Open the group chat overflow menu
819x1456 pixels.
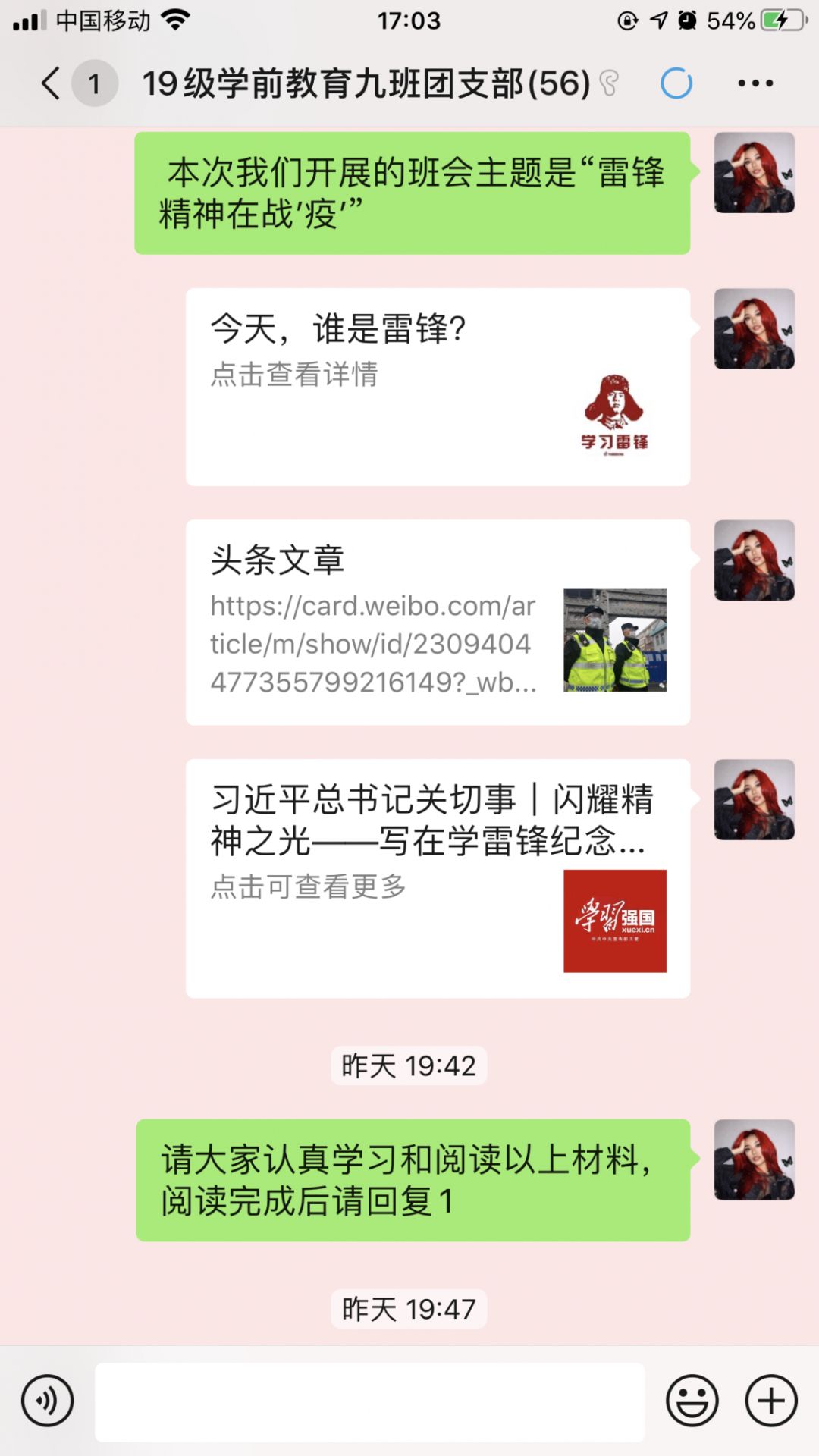(x=755, y=83)
